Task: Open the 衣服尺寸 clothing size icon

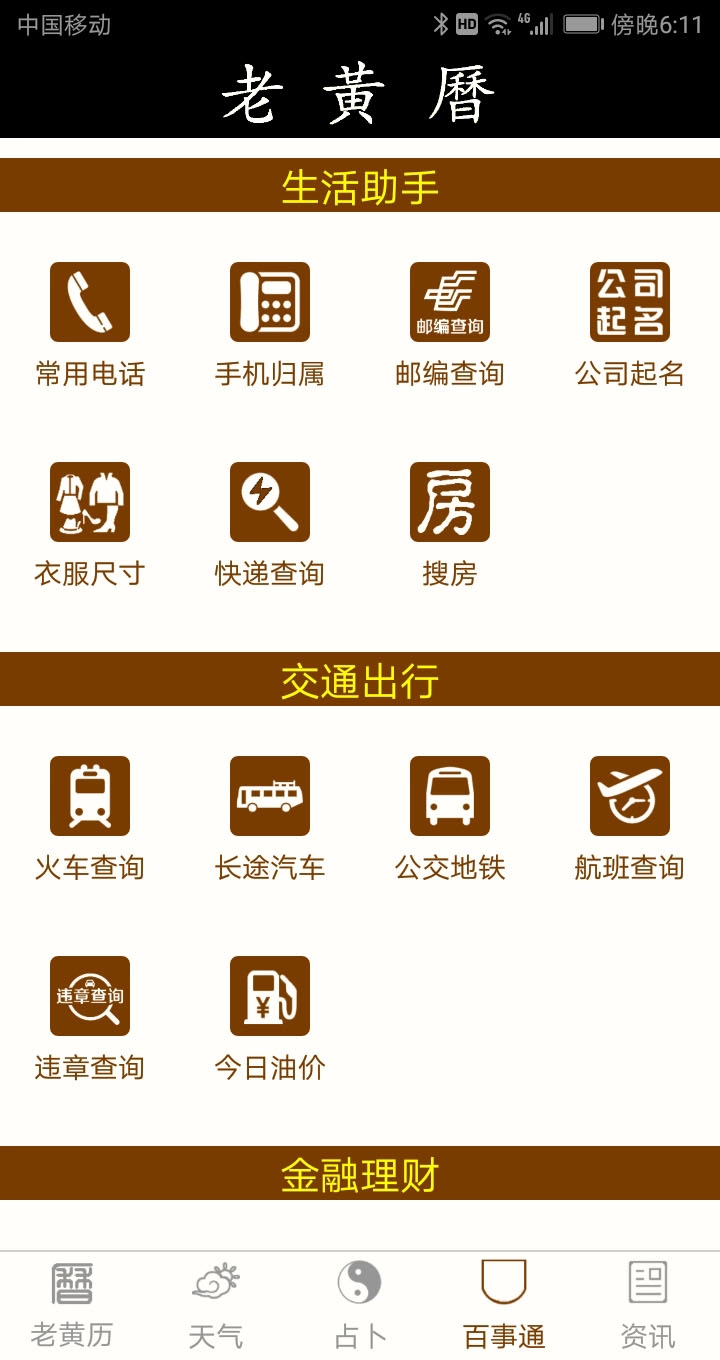Action: coord(89,501)
